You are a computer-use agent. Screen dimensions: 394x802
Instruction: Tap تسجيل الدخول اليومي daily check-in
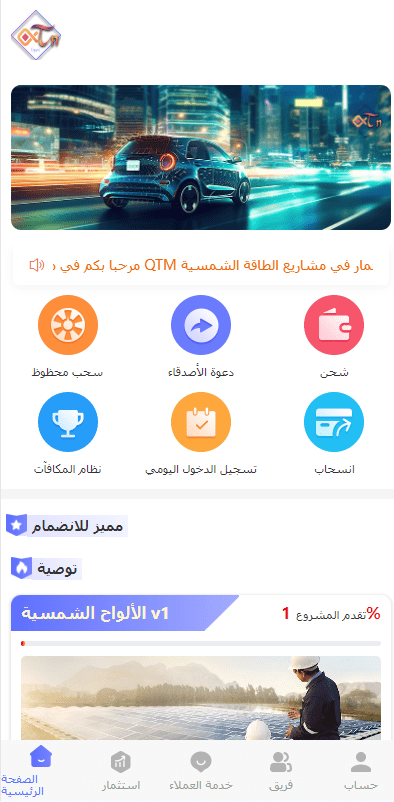pos(201,434)
